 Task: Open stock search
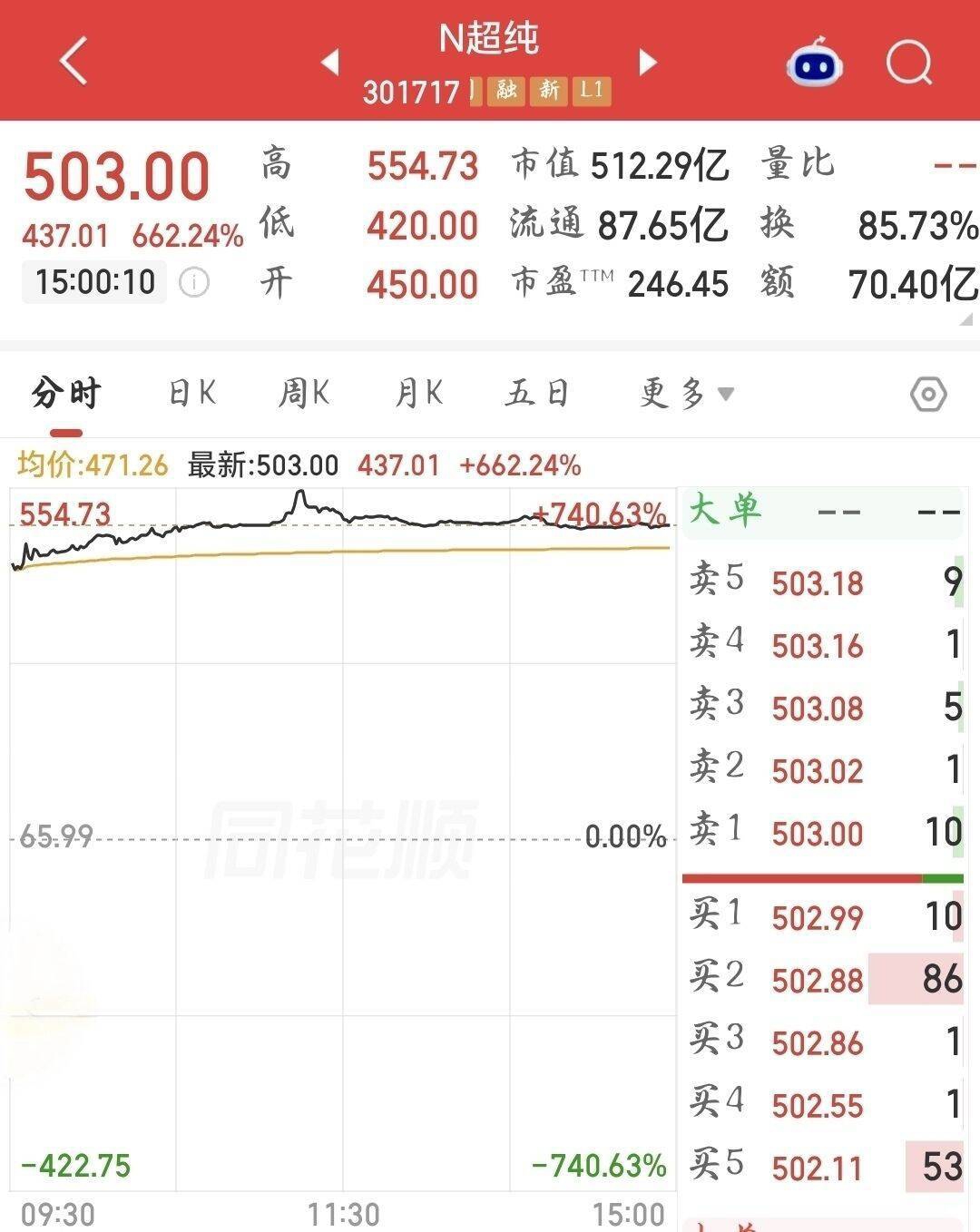909,63
